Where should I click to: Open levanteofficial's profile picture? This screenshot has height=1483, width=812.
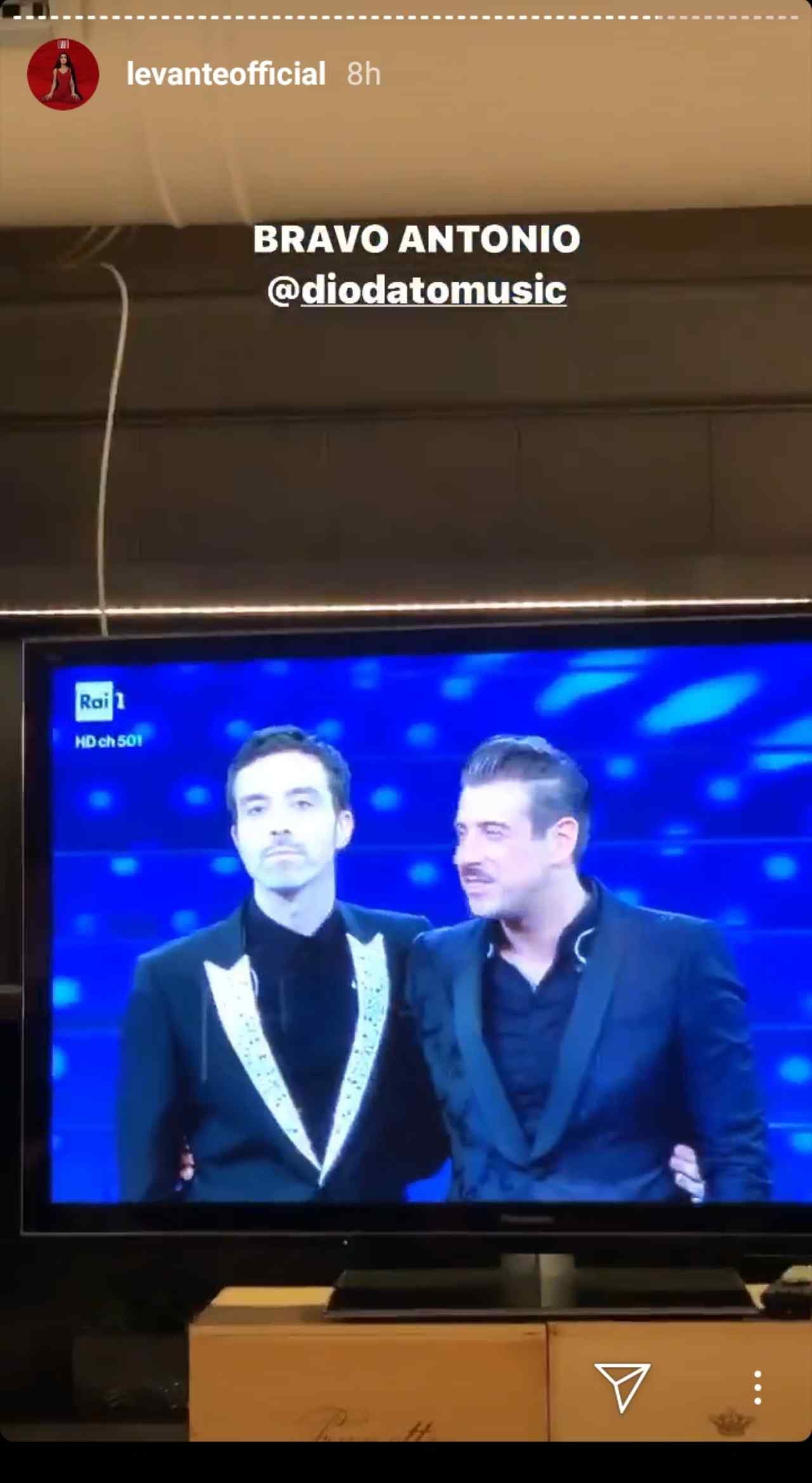(63, 74)
